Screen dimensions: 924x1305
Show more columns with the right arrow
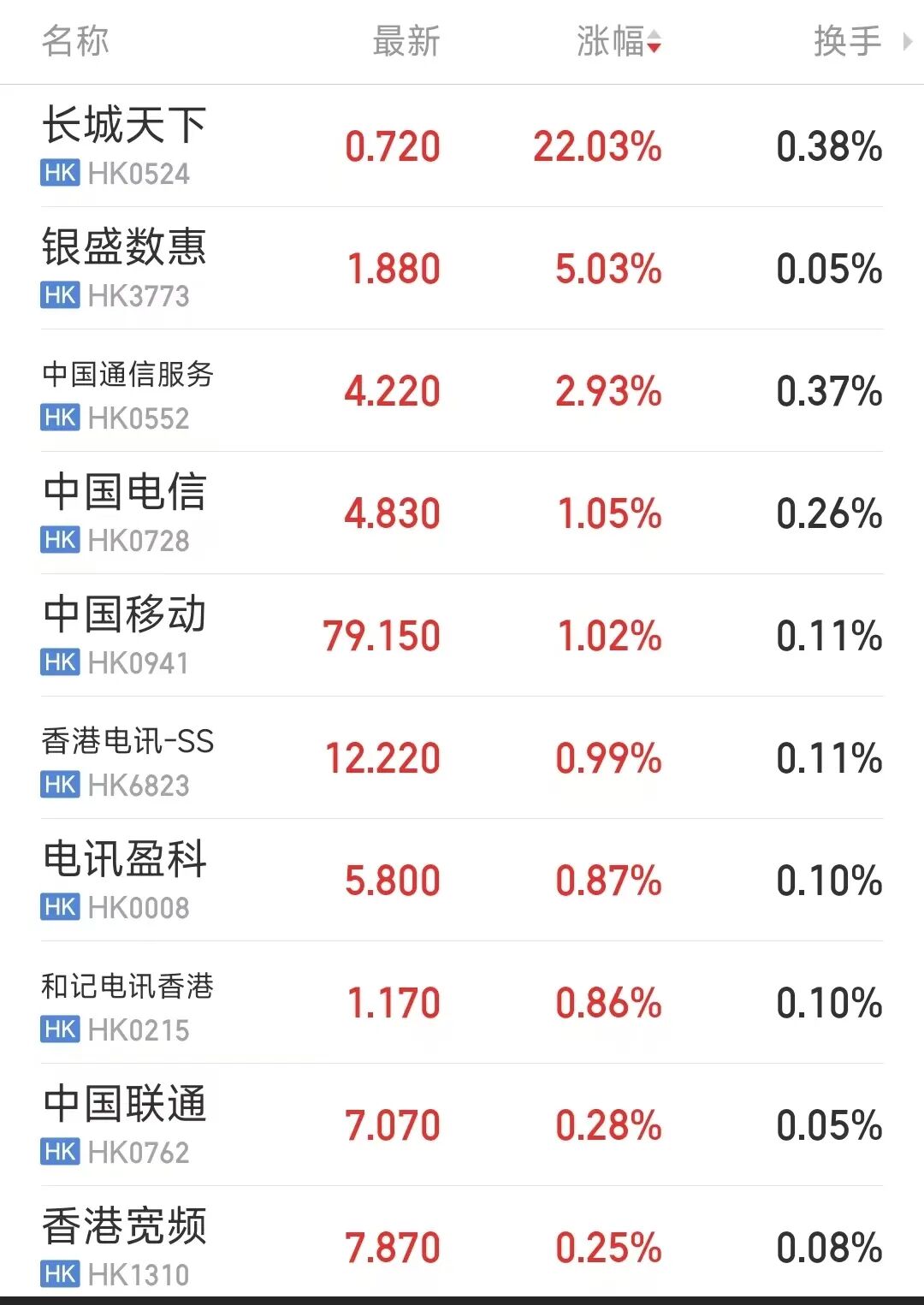[907, 41]
